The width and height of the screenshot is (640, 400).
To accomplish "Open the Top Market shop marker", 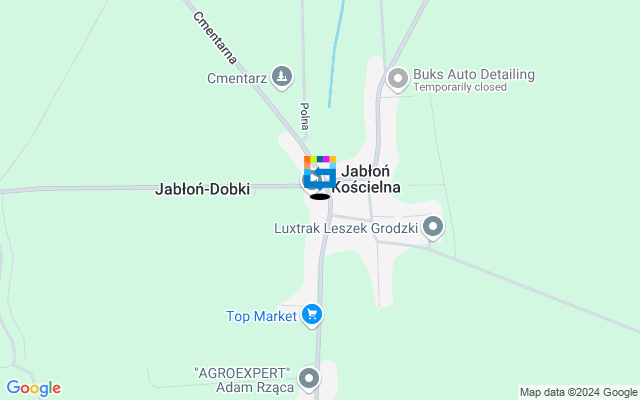I will point(312,316).
